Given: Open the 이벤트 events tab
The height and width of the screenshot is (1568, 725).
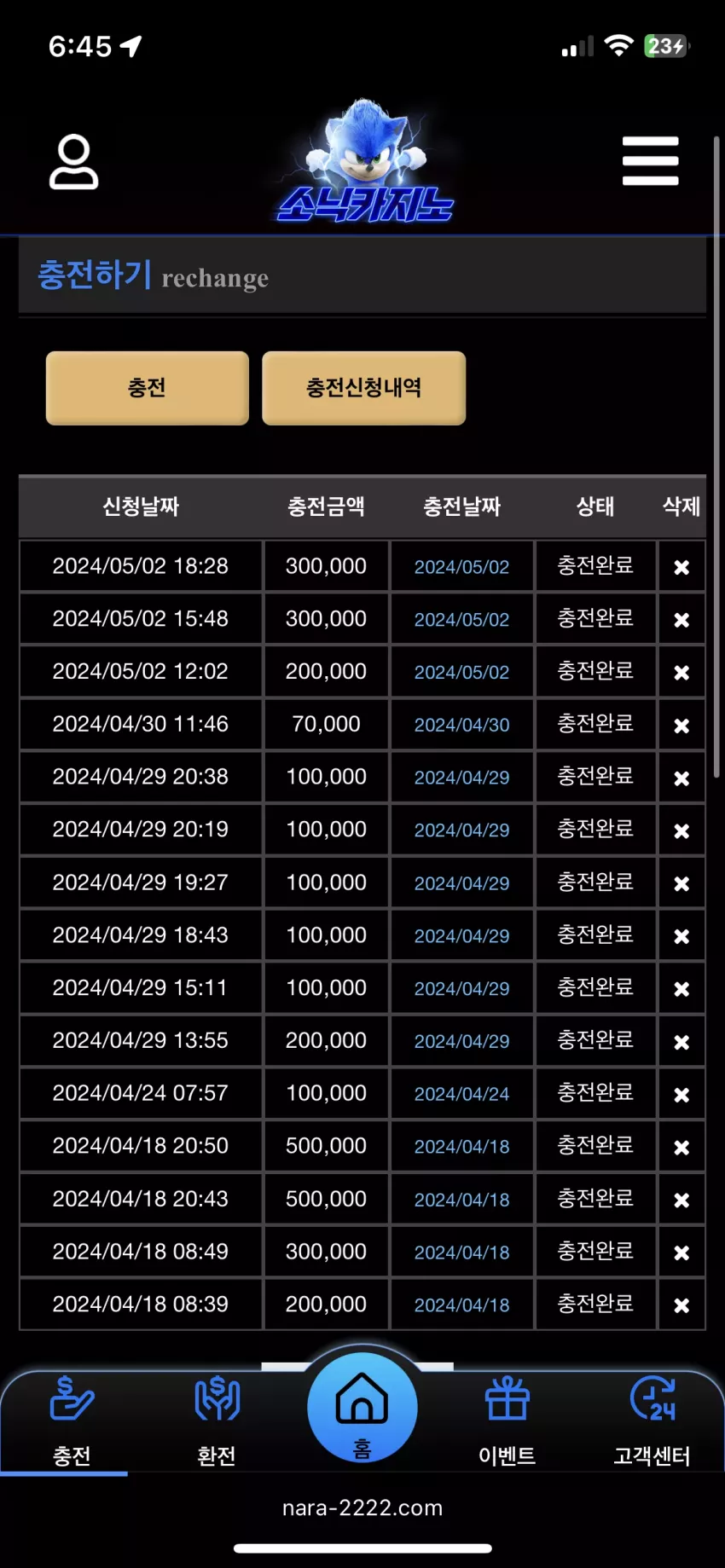Looking at the screenshot, I should click(x=507, y=1421).
